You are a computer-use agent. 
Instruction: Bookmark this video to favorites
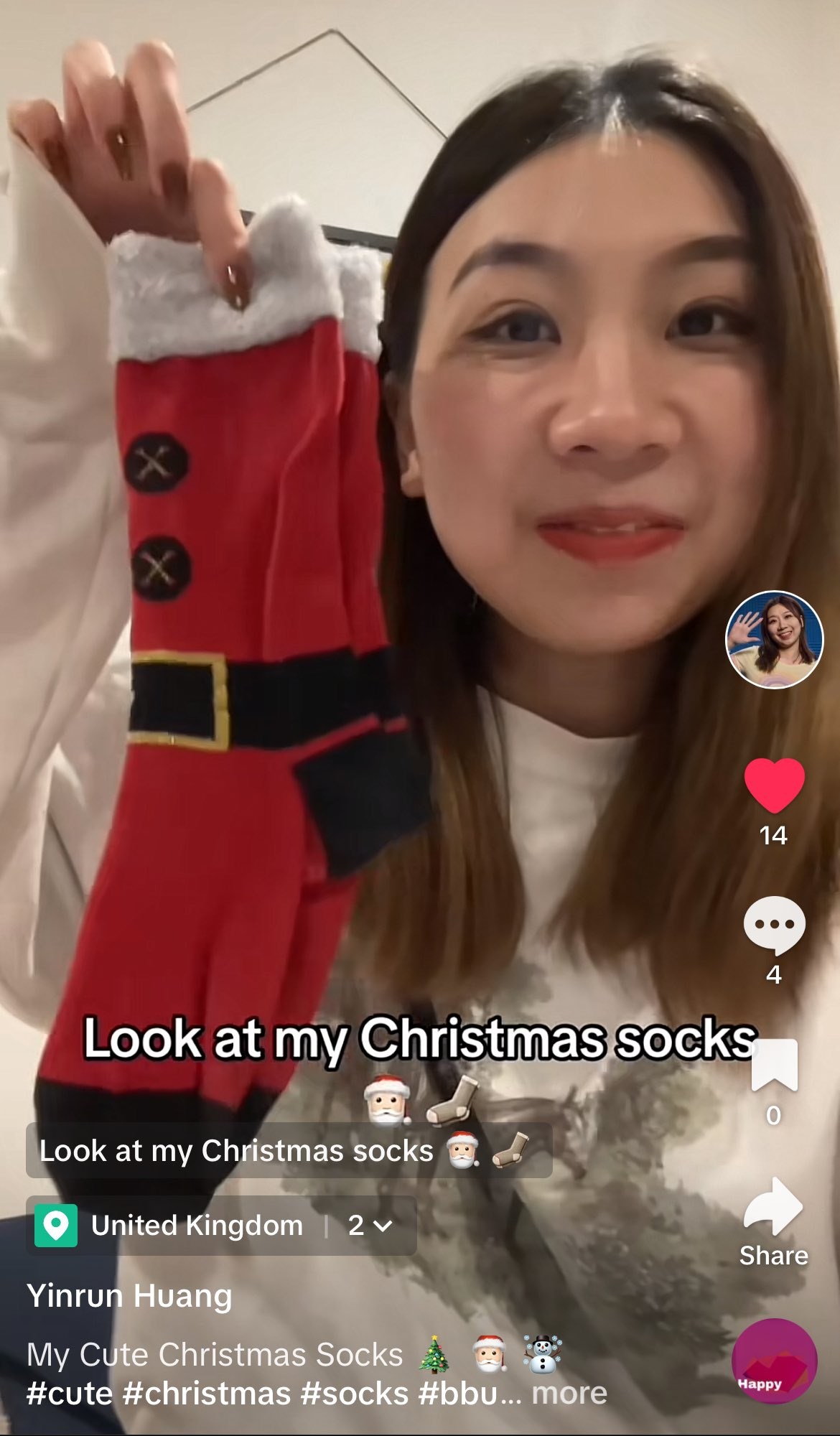(x=774, y=1066)
